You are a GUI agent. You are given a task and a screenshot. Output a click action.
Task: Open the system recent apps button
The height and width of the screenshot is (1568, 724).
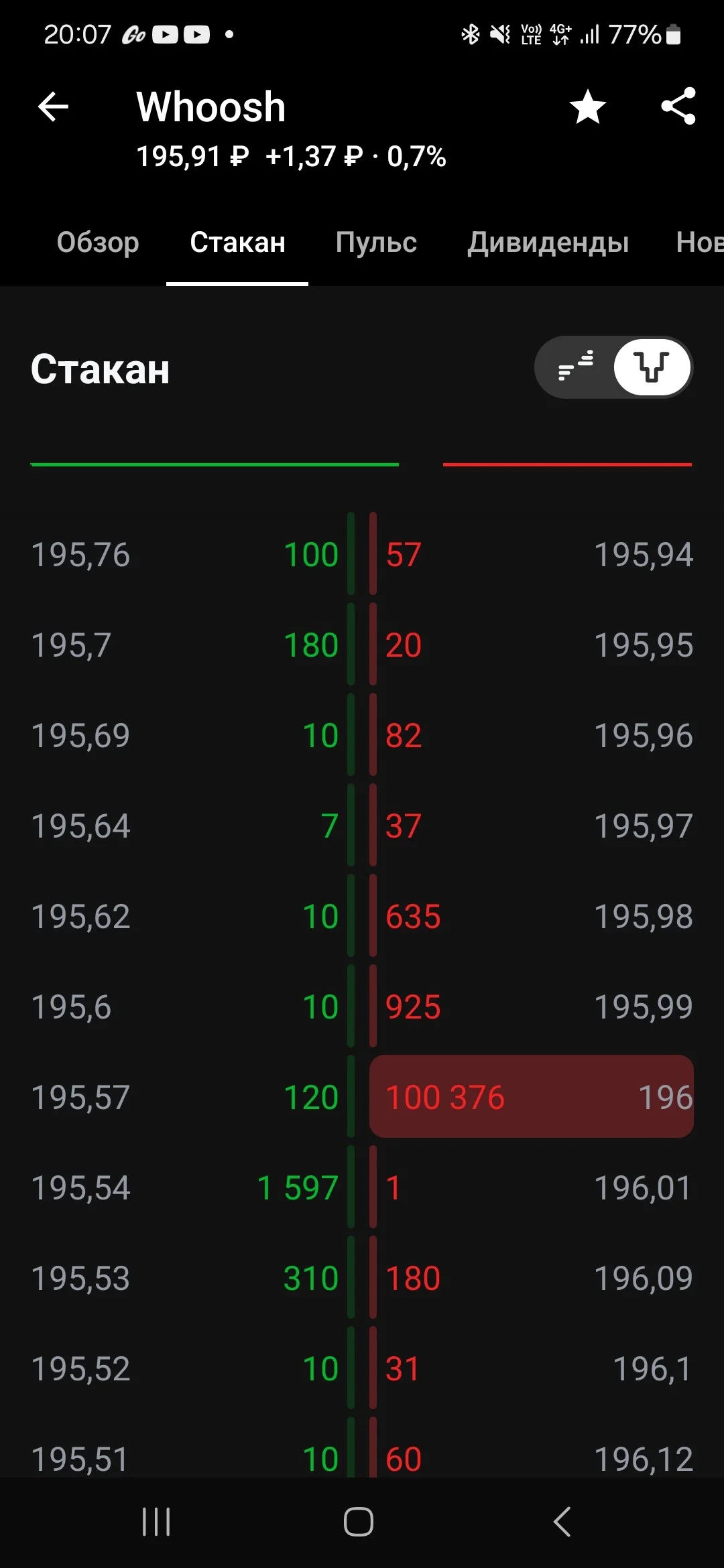(156, 1522)
